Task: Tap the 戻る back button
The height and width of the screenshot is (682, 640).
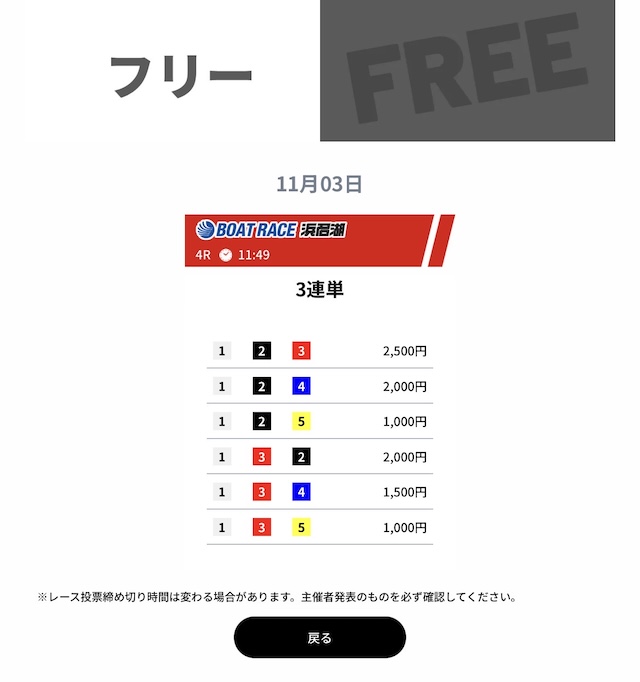Action: (x=319, y=637)
